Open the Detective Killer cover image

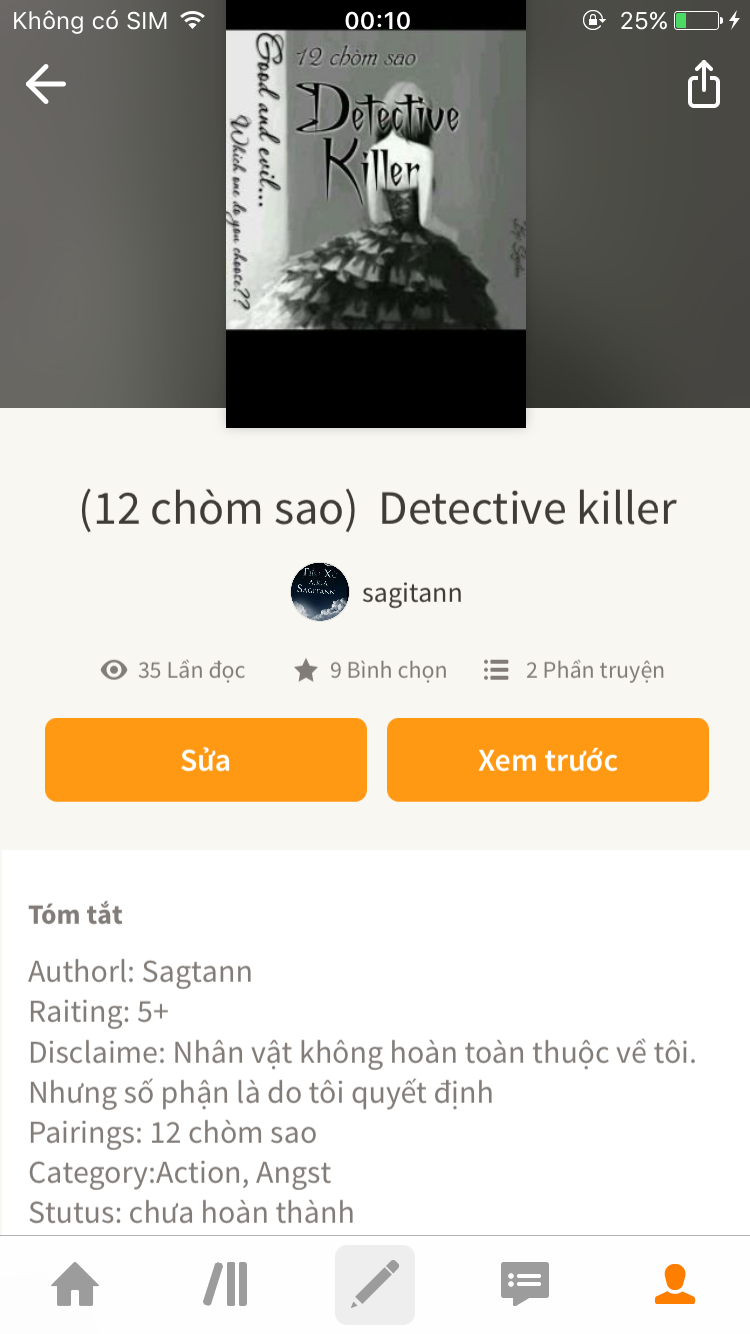point(376,214)
